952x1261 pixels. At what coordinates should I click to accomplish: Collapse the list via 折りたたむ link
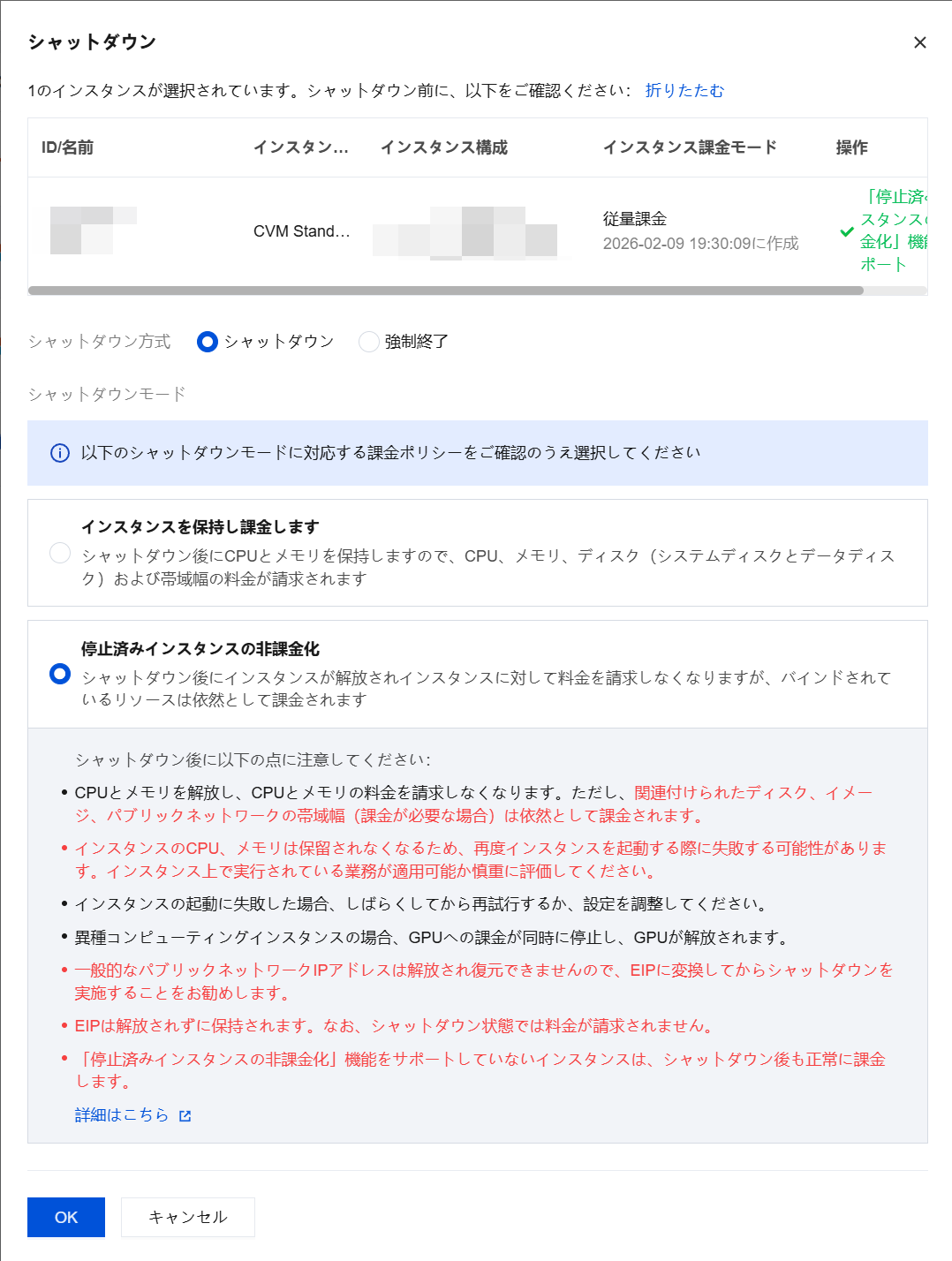pyautogui.click(x=684, y=90)
